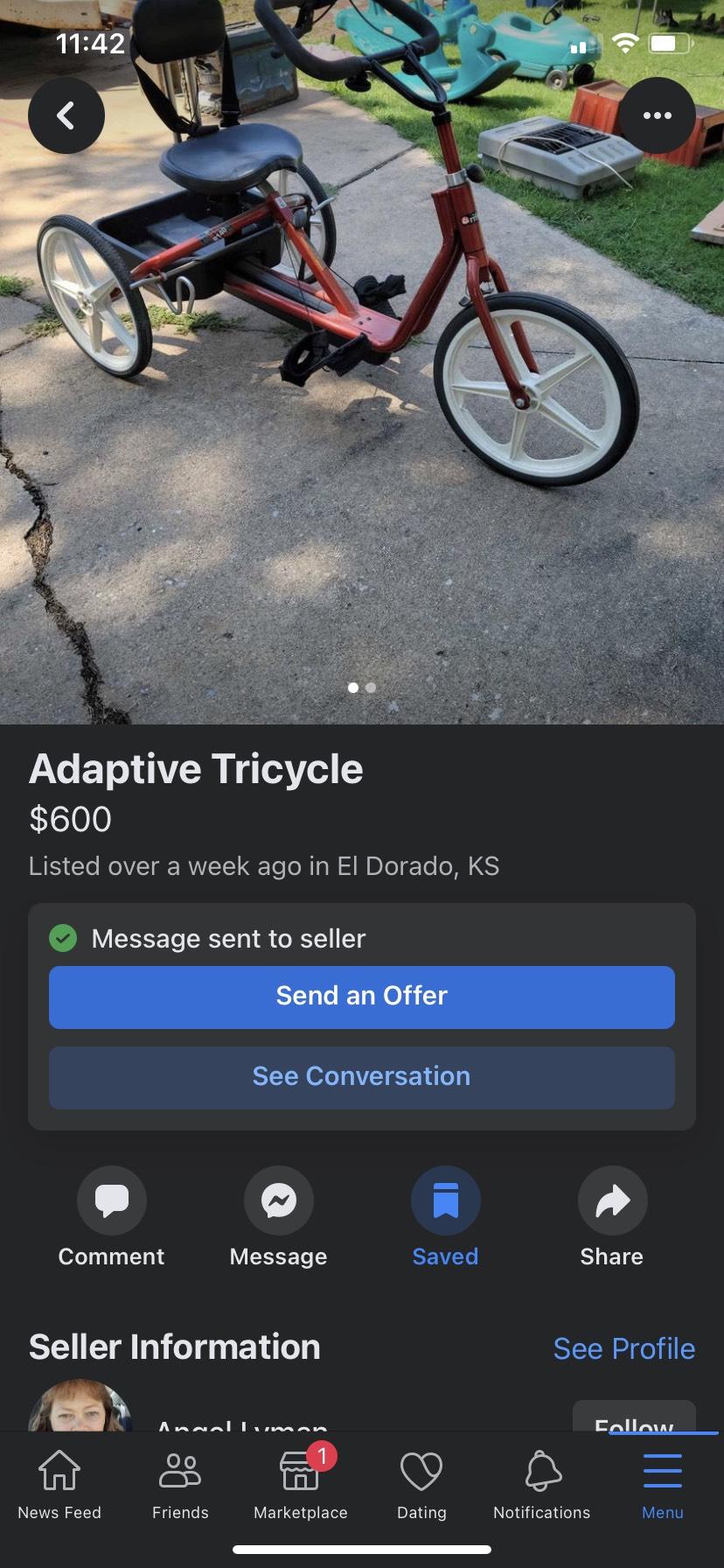Open the three-dot overflow menu
Screen dimensions: 724x1568
657,115
